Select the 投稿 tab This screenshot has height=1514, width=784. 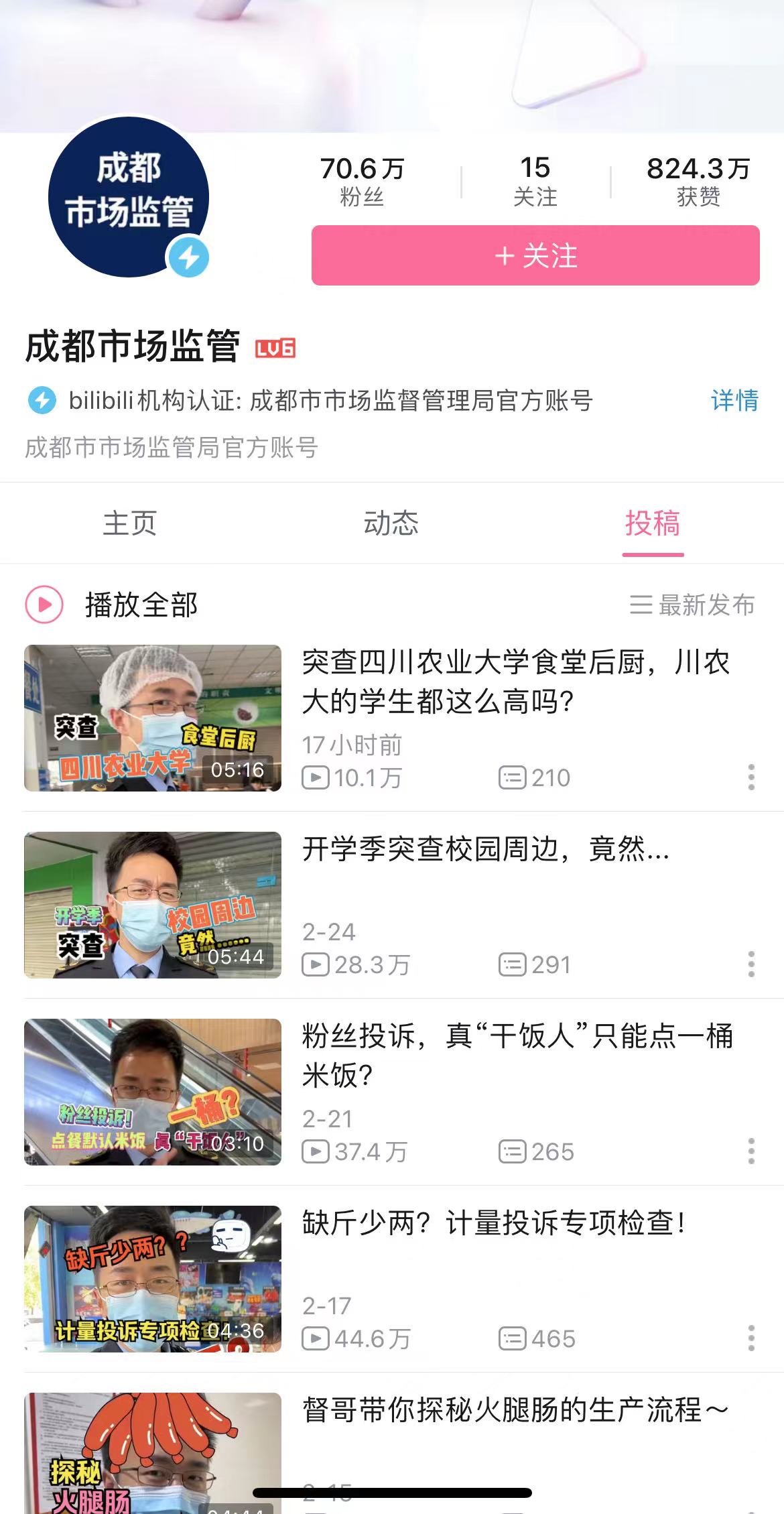(x=653, y=523)
